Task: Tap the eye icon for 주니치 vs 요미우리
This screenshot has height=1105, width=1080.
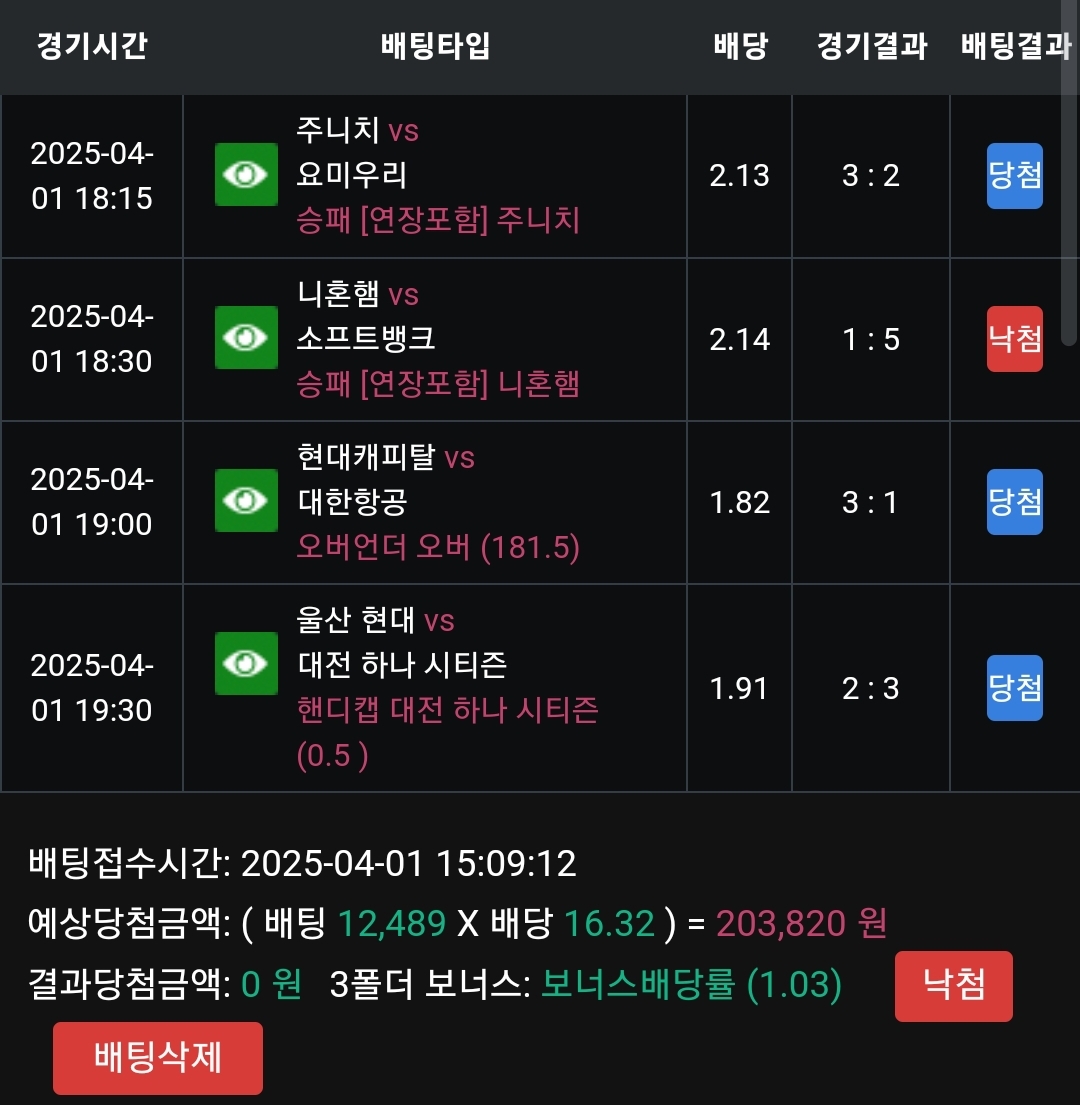Action: (x=246, y=175)
